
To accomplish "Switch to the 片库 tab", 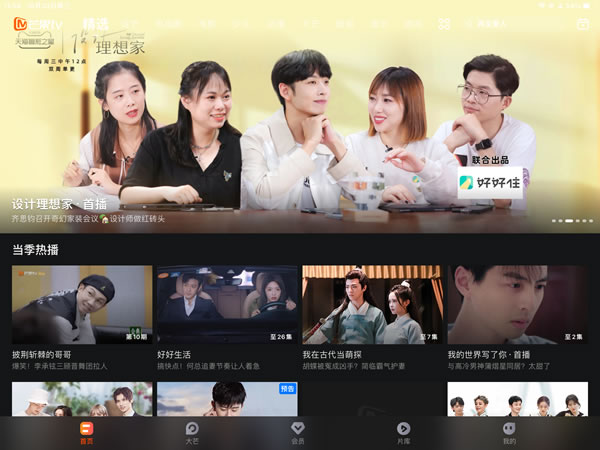I will click(x=403, y=432).
